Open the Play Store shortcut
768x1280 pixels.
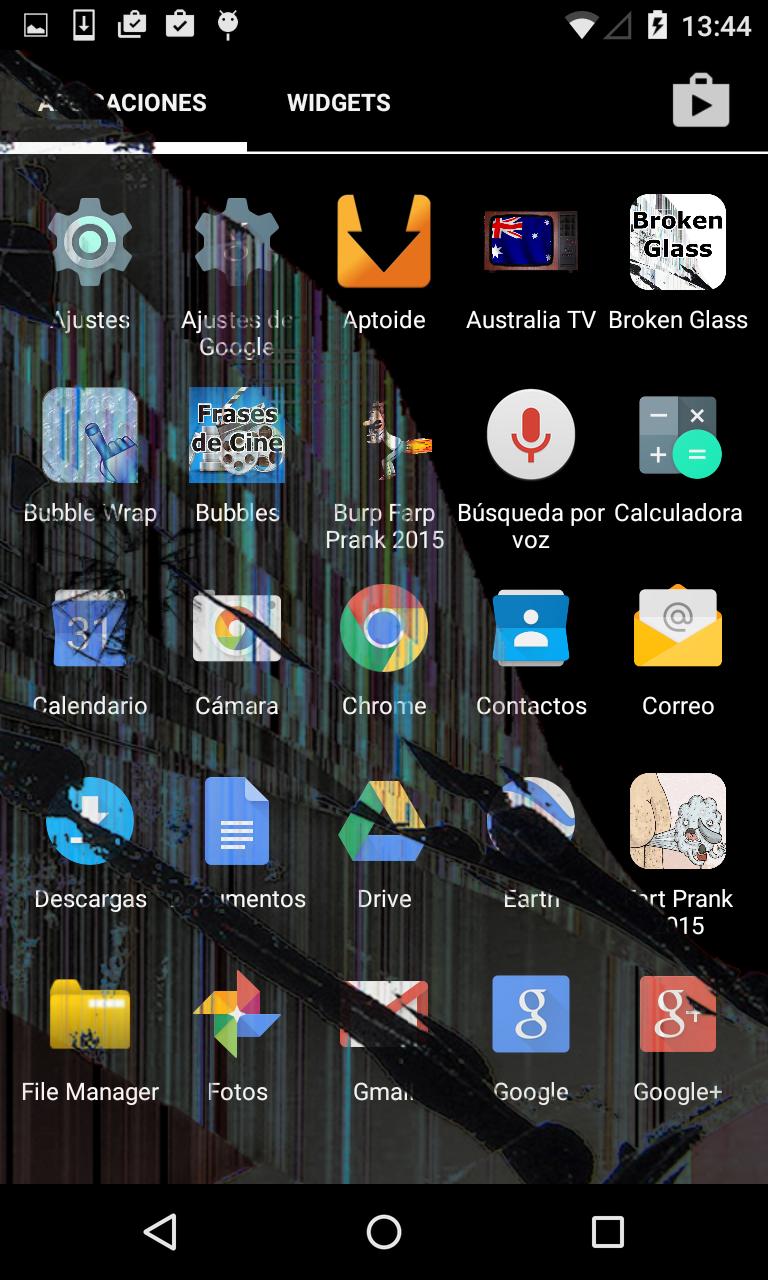tap(701, 100)
